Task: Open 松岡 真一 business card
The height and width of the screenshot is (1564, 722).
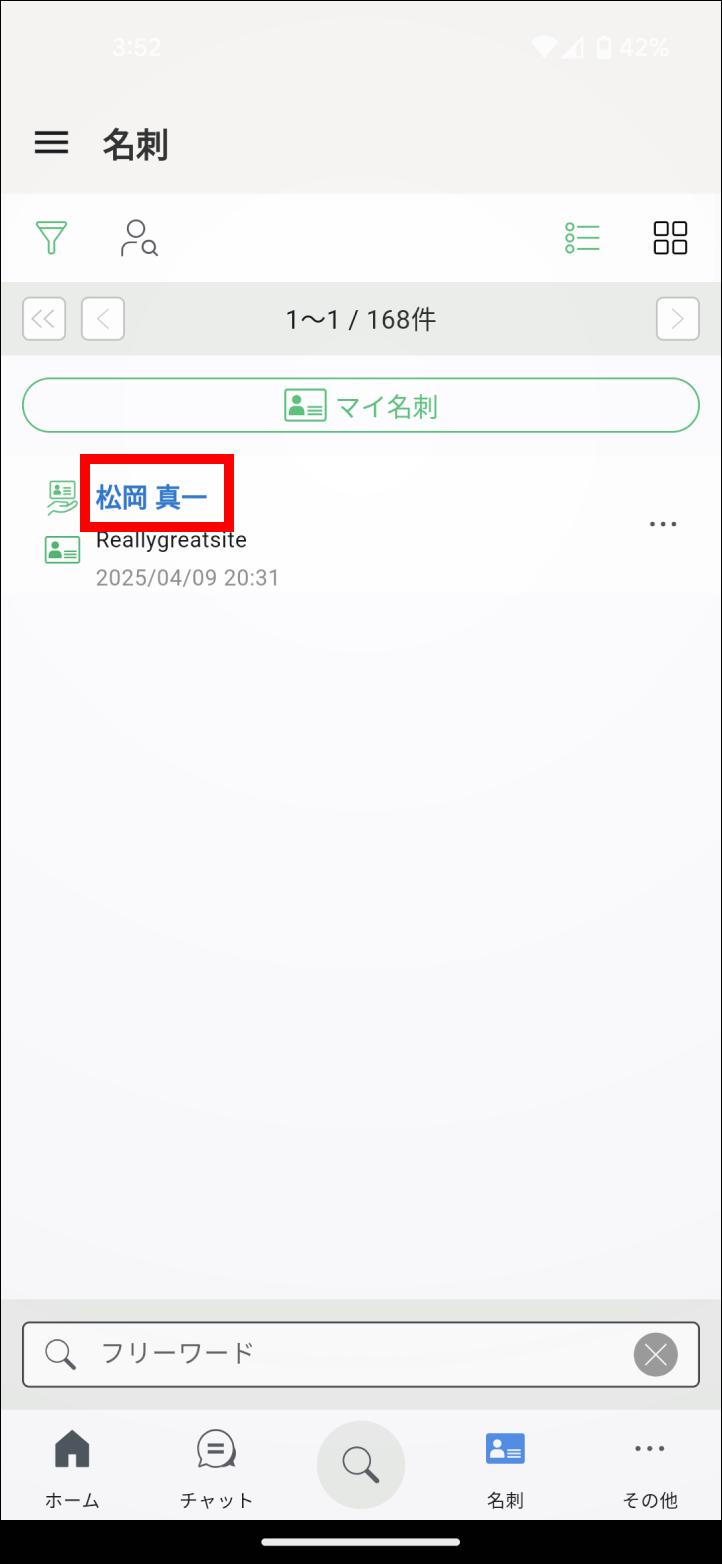Action: (x=152, y=497)
